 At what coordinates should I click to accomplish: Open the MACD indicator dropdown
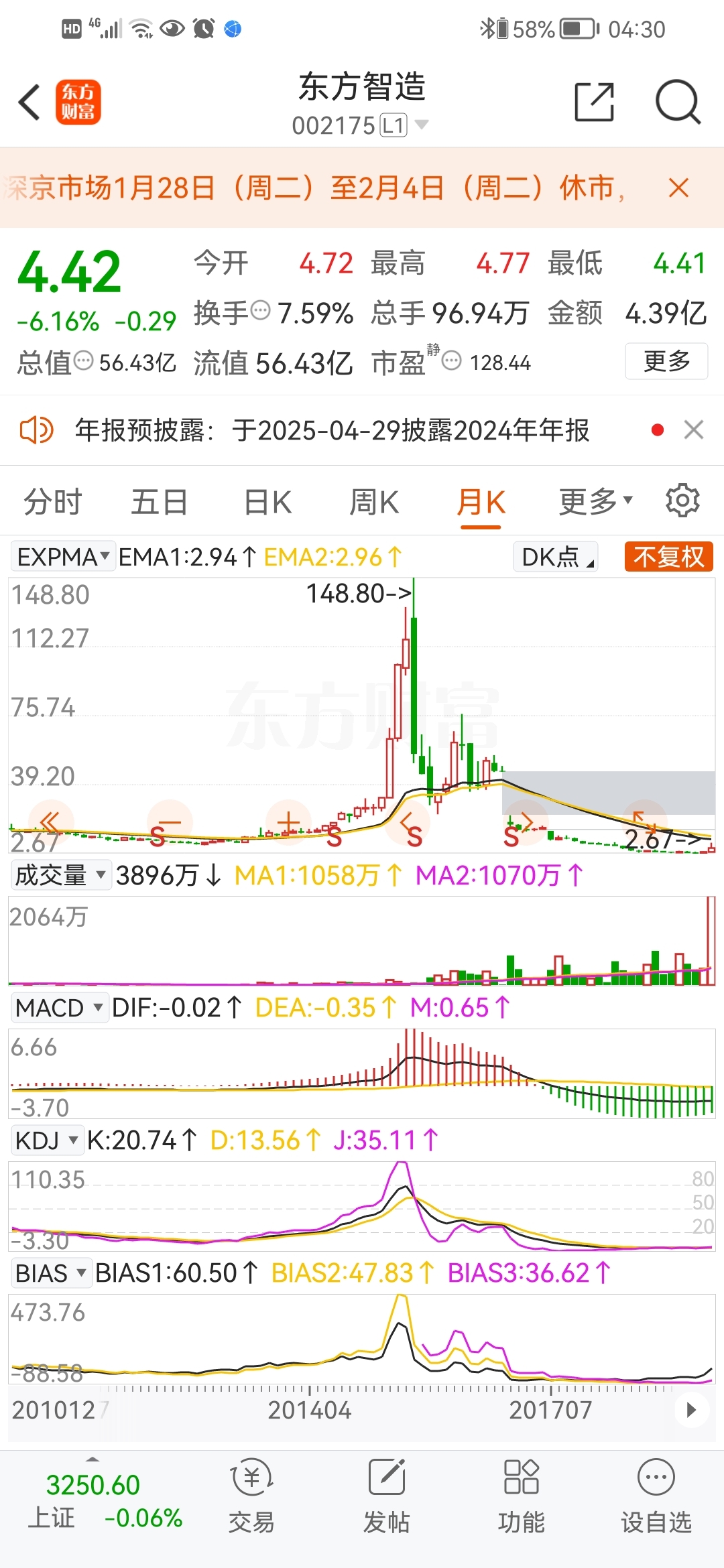60,1008
